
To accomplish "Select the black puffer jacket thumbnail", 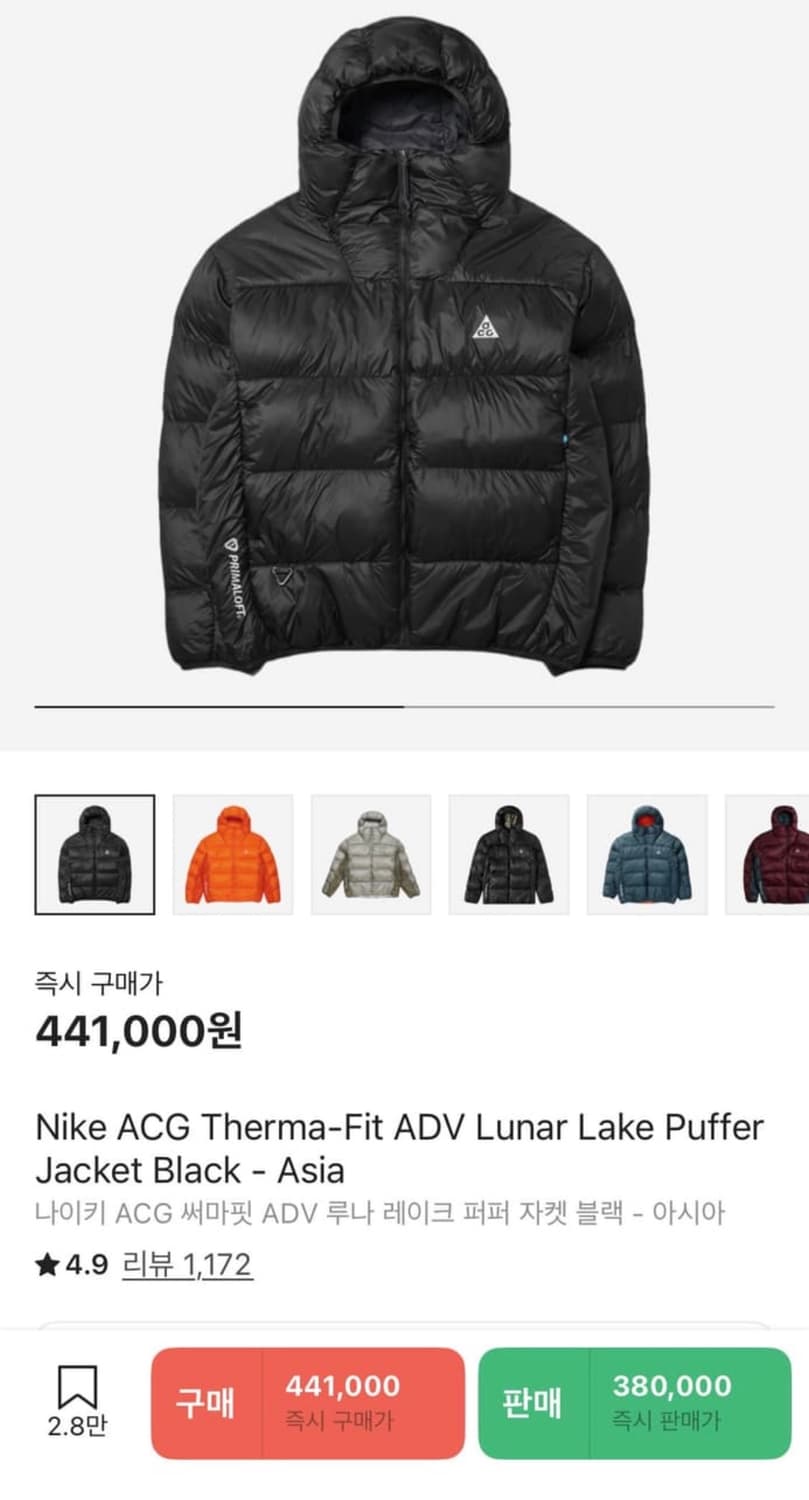I will [95, 853].
